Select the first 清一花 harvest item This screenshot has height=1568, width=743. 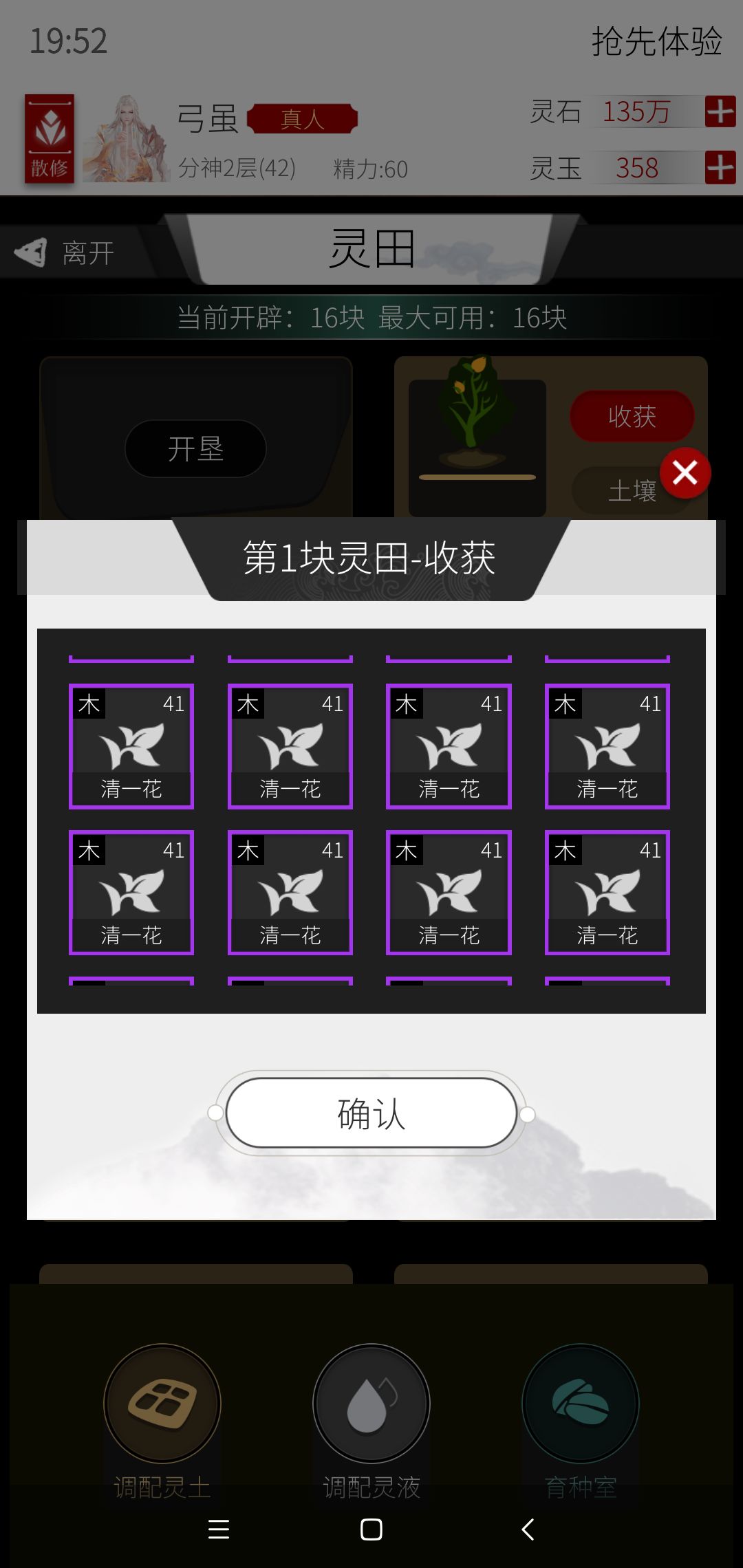tap(131, 746)
